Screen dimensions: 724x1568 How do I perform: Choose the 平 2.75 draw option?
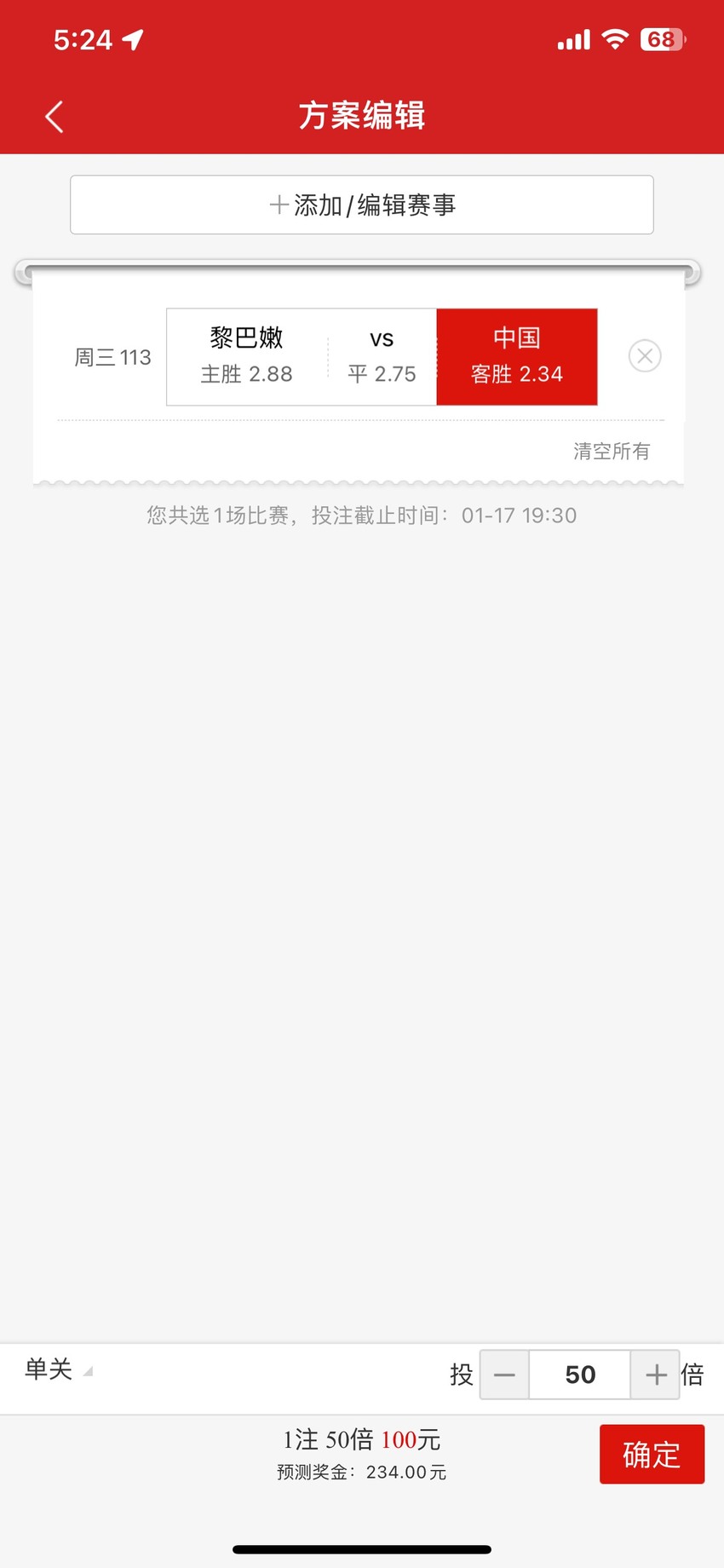(382, 356)
